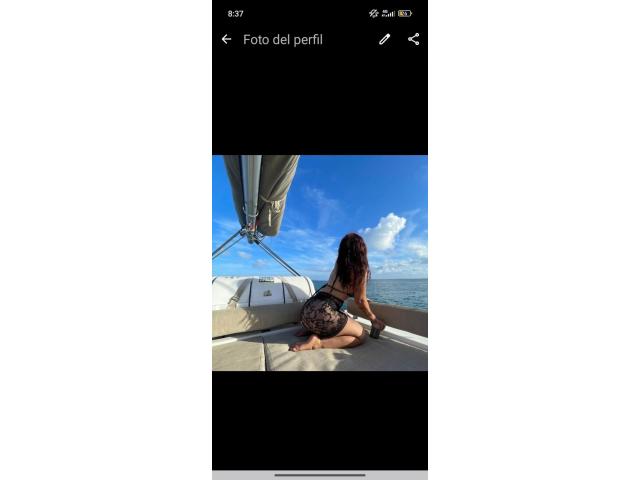Edit the profile photo with pencil icon
Screen dimensions: 640x480
tap(384, 39)
